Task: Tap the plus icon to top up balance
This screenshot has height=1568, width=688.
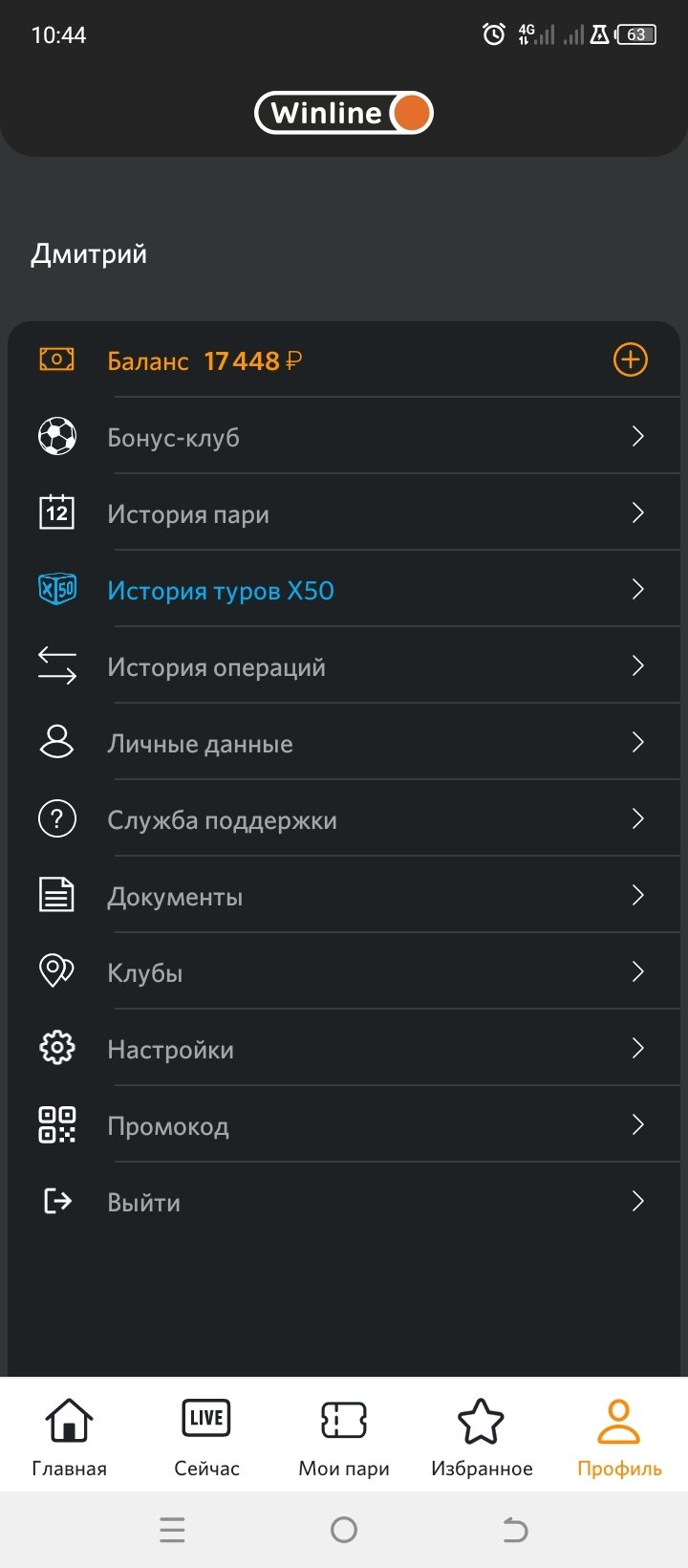Action: coord(630,360)
